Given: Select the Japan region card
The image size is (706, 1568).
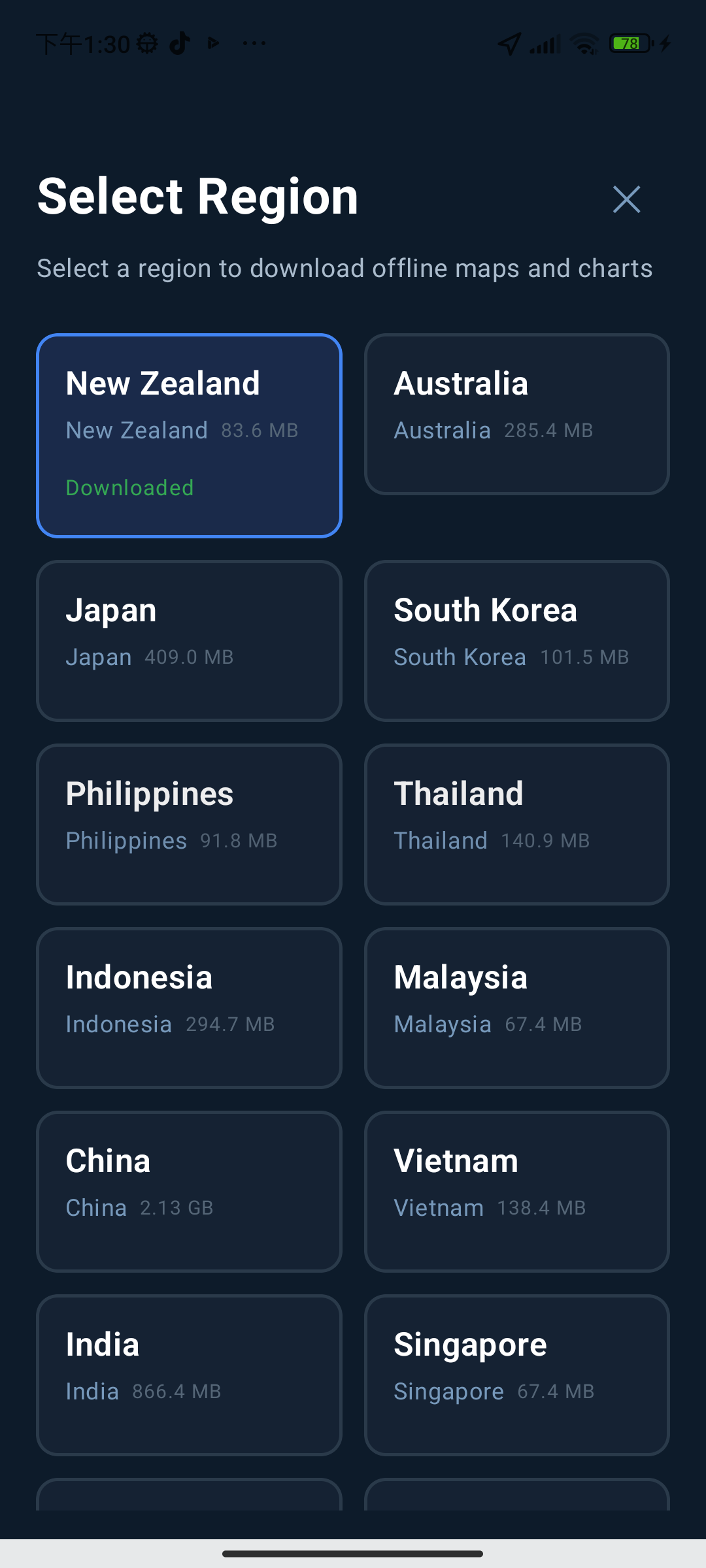Looking at the screenshot, I should point(189,641).
